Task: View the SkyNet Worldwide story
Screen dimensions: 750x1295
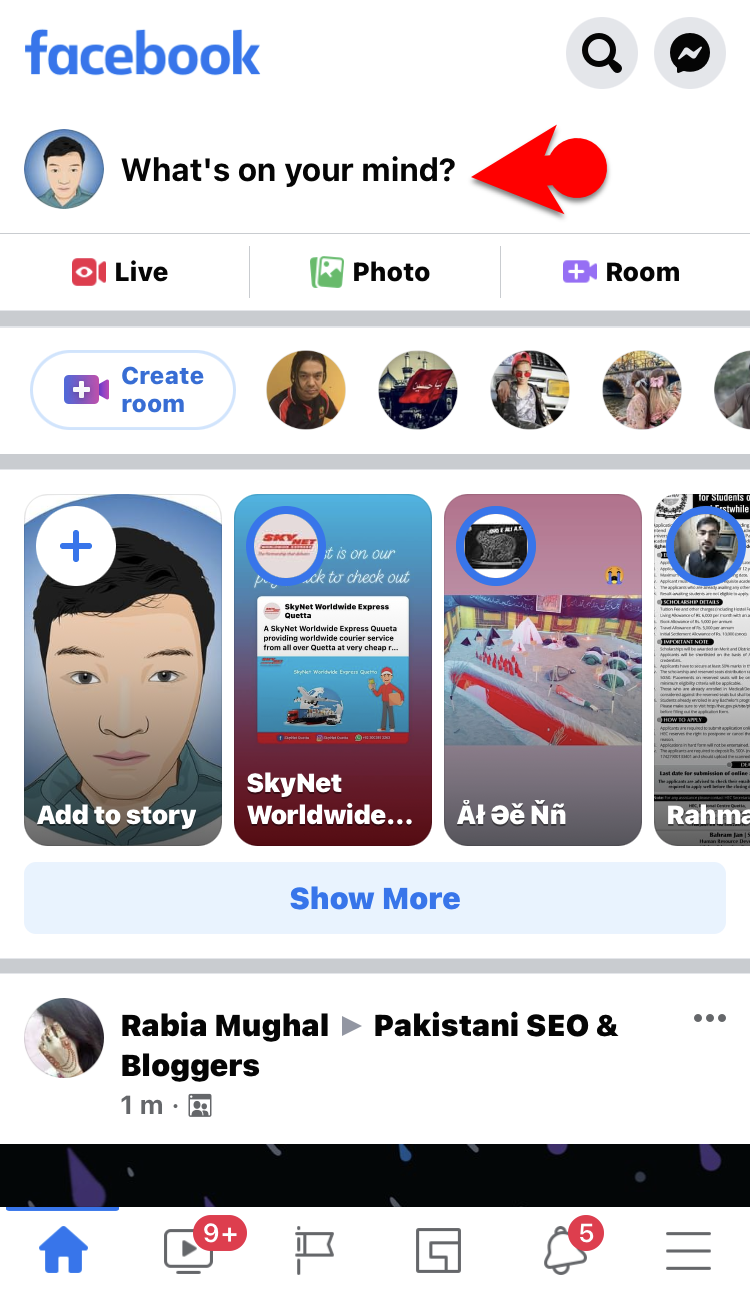Action: click(x=333, y=670)
